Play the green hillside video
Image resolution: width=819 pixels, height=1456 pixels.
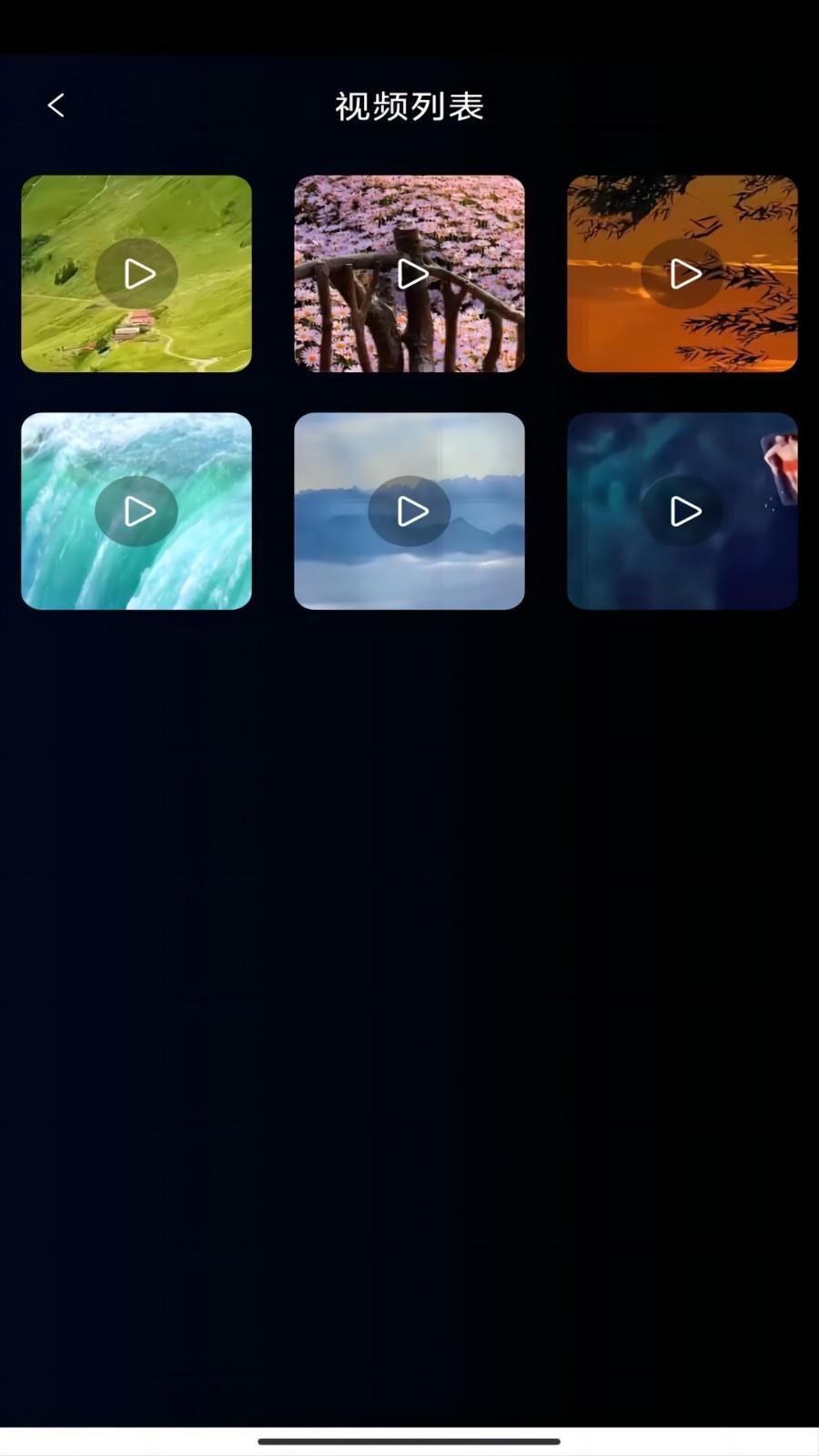pos(136,274)
